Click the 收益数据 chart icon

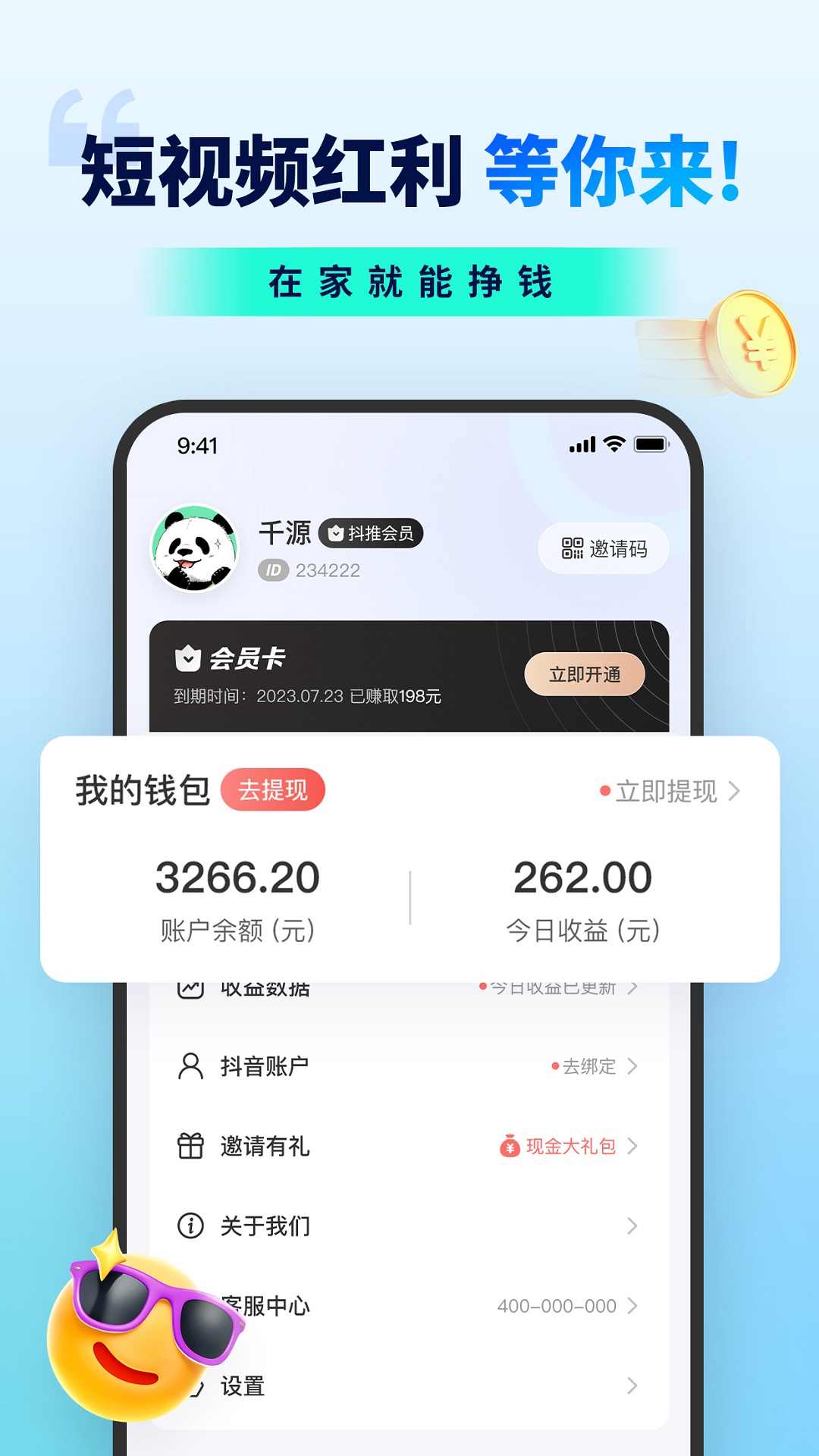191,986
